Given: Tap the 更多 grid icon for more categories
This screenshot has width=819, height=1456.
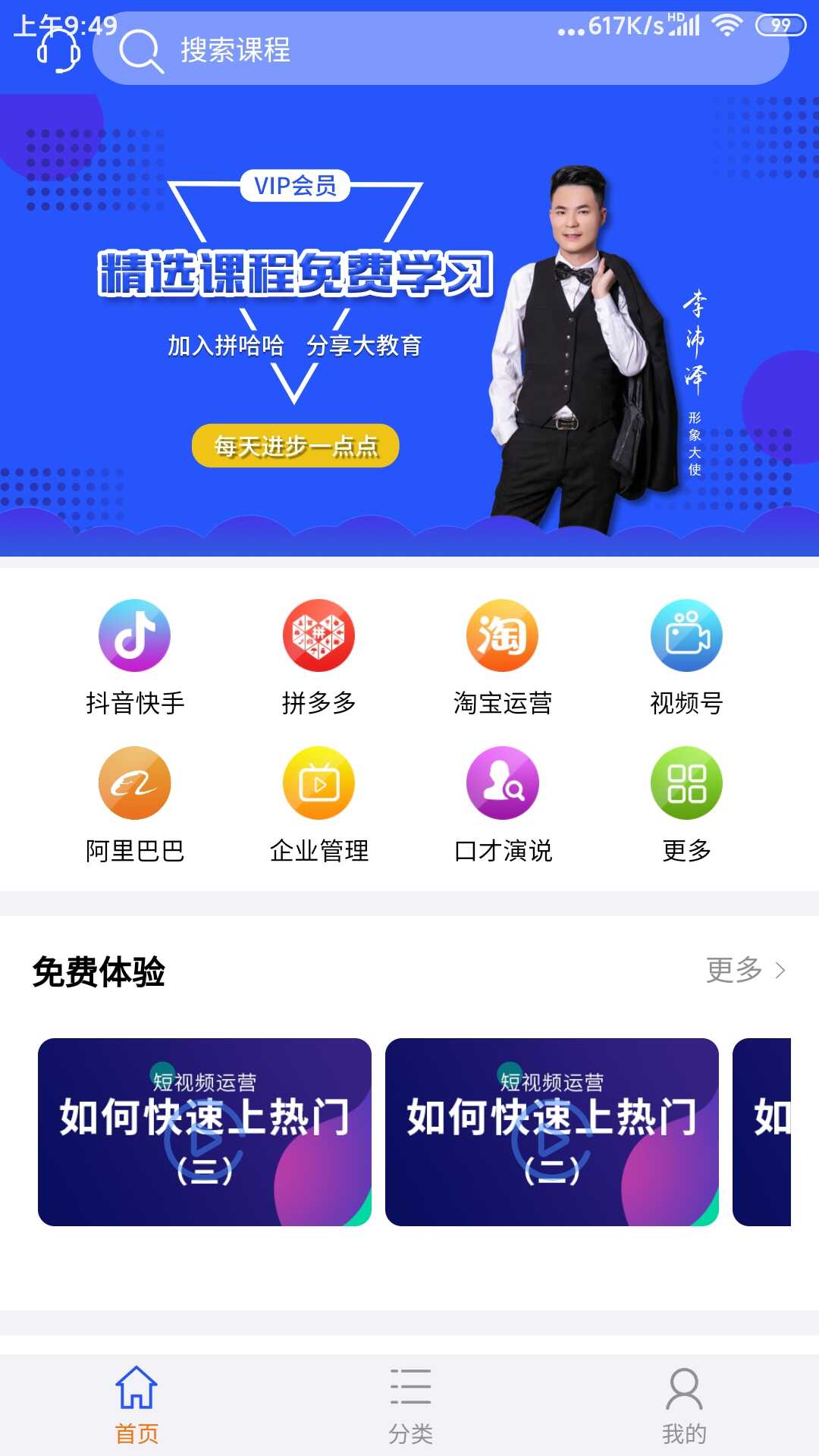Looking at the screenshot, I should (686, 785).
